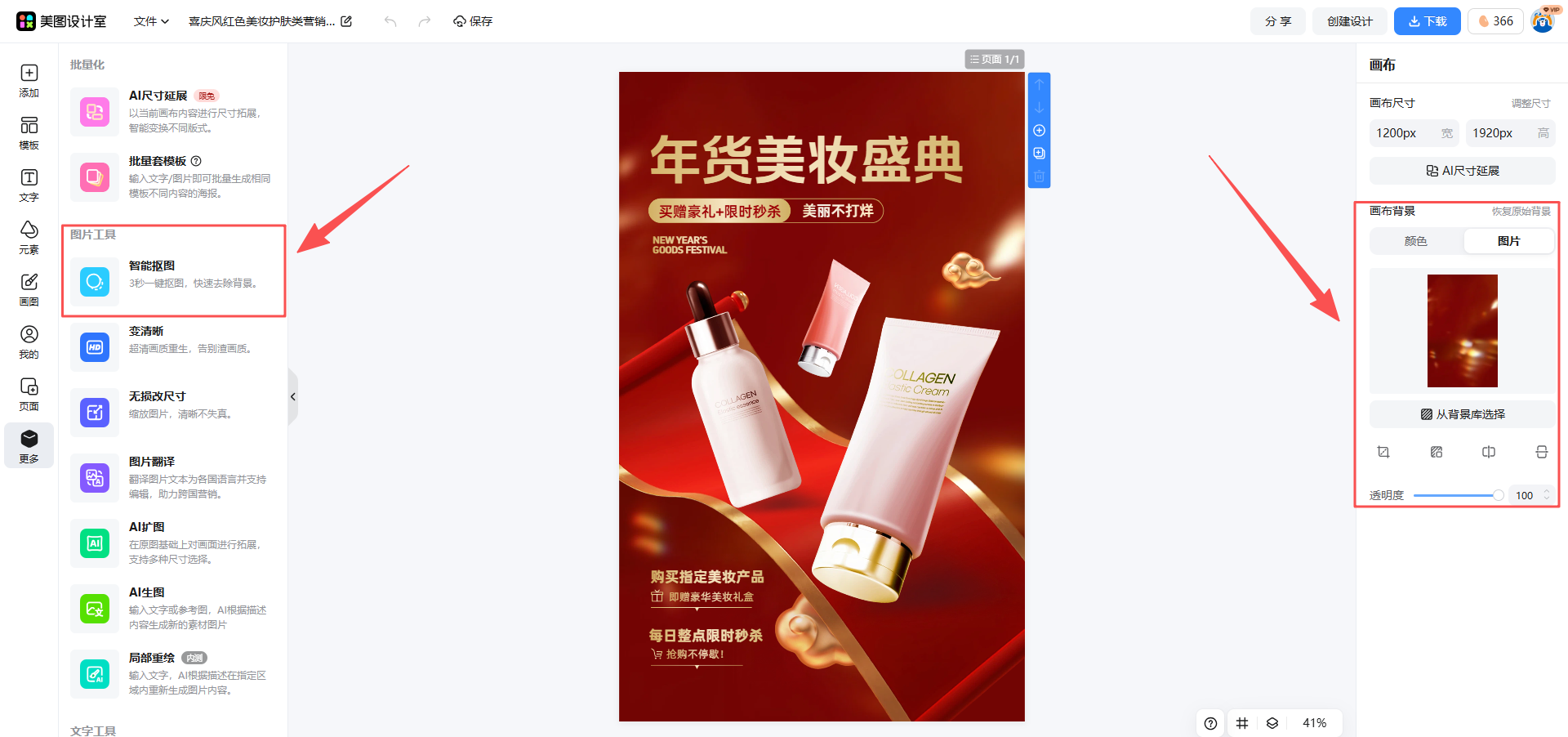Switch canvas background to 颜色 tab
Image resolution: width=1568 pixels, height=737 pixels.
(1415, 241)
